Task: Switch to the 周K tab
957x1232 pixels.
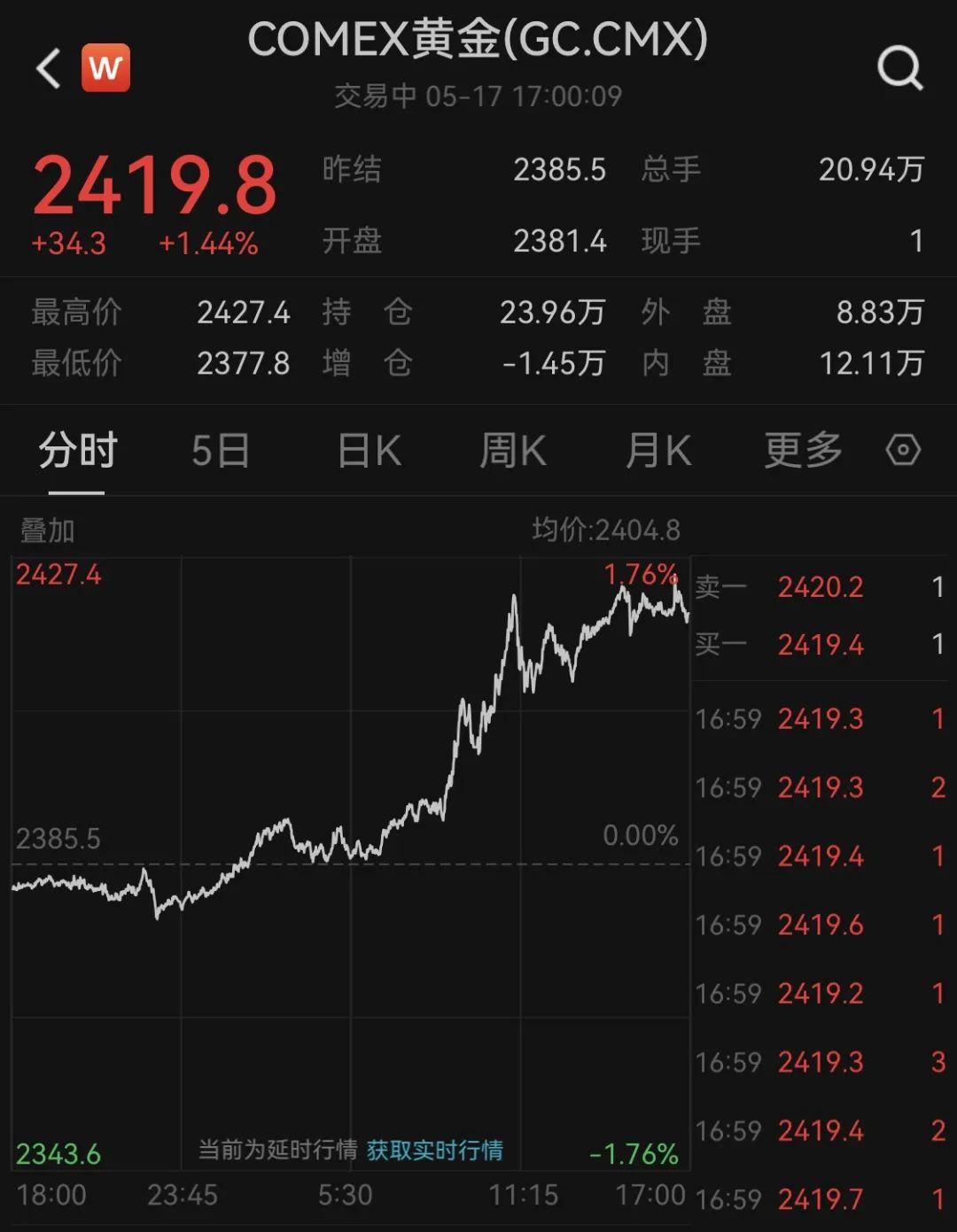Action: pos(512,451)
